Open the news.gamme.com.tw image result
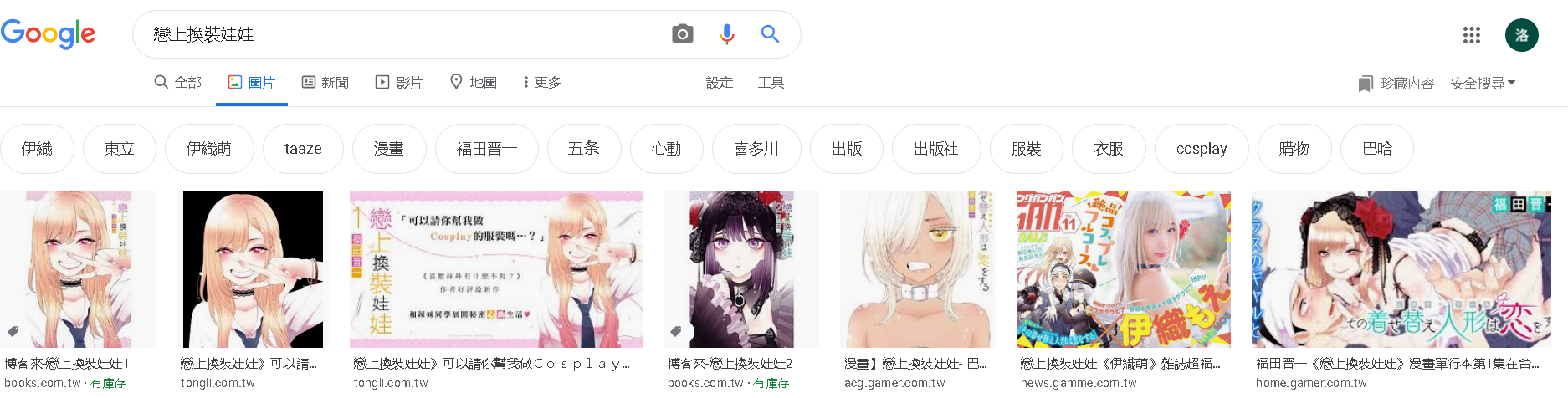The width and height of the screenshot is (1568, 398). tap(1123, 269)
